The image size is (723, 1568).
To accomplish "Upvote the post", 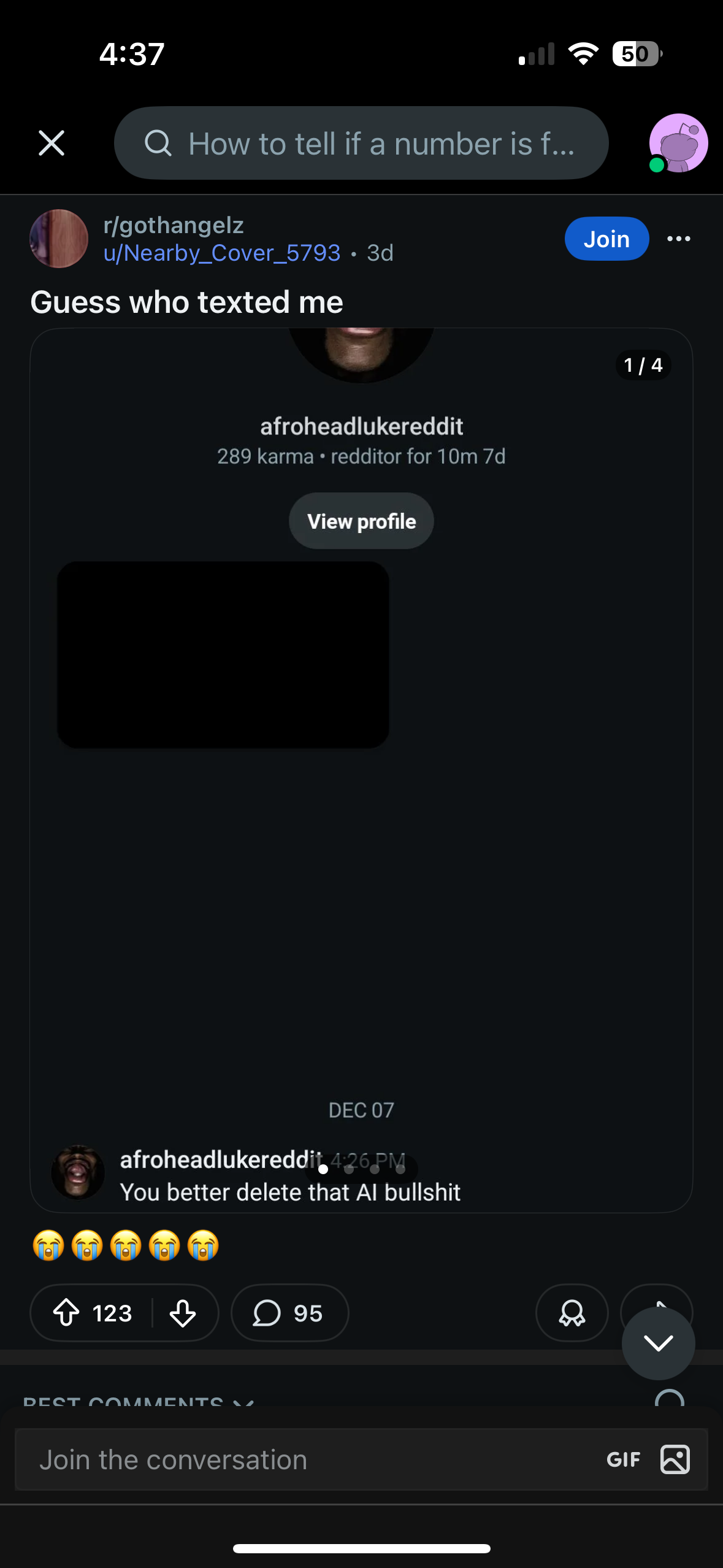I will tap(66, 1313).
